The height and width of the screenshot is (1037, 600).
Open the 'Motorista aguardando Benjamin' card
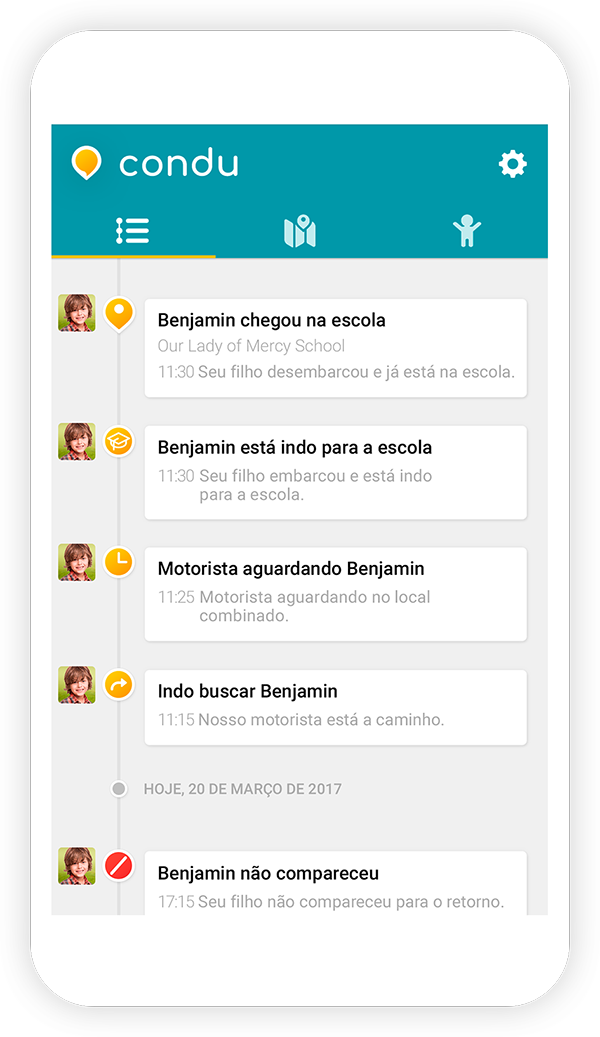coord(335,593)
